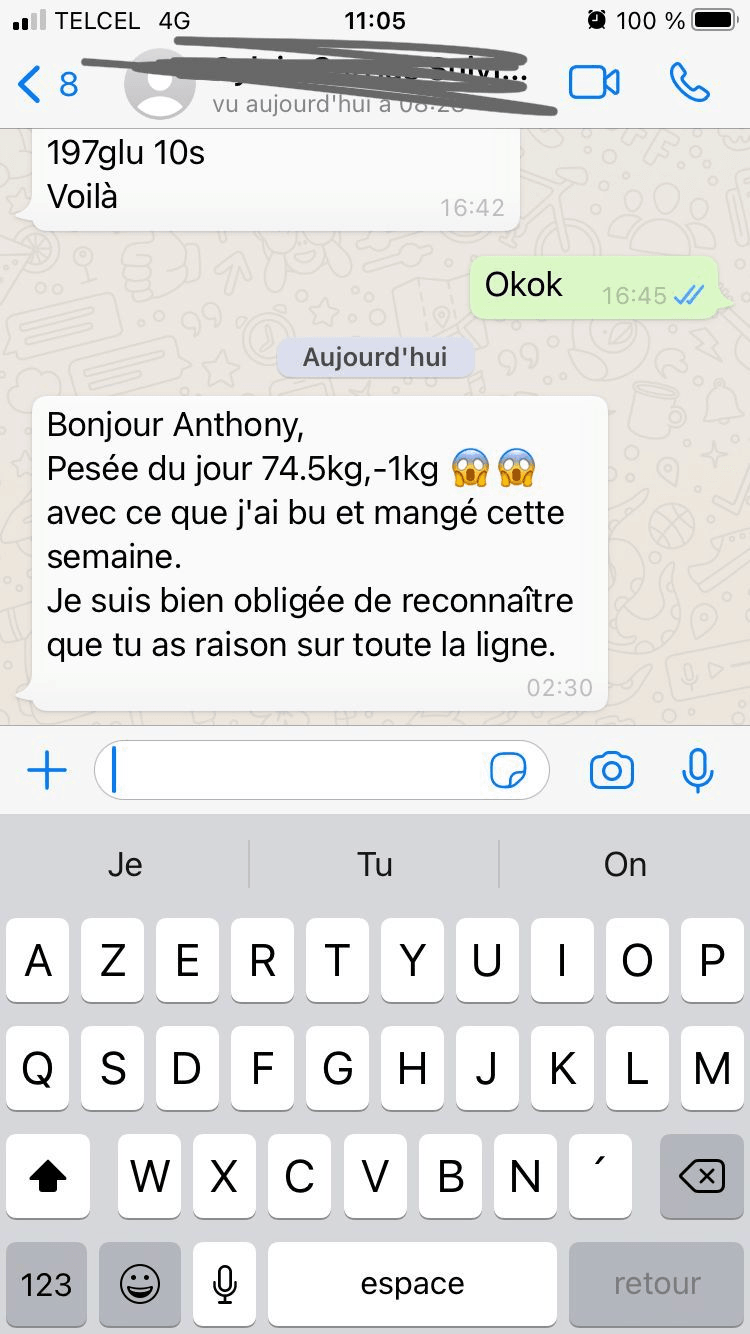Viewport: 750px width, 1334px height.
Task: Record a voice message with the microphone
Action: click(697, 771)
